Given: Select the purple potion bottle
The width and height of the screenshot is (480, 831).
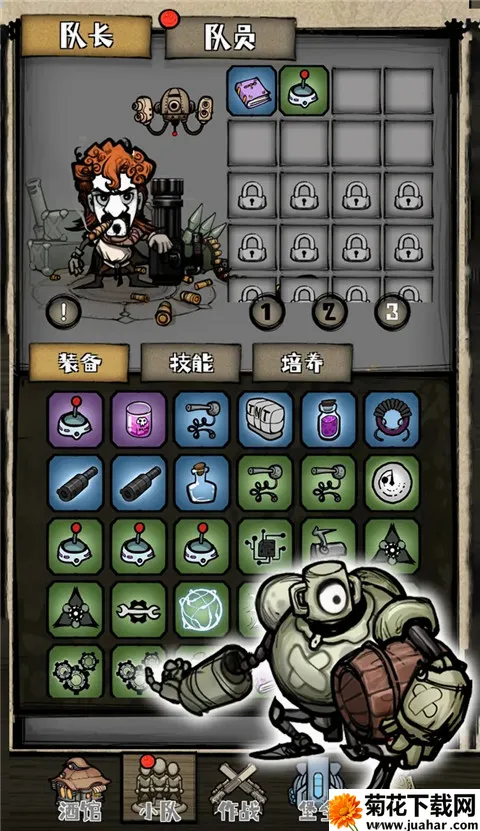Looking at the screenshot, I should click(x=329, y=420).
